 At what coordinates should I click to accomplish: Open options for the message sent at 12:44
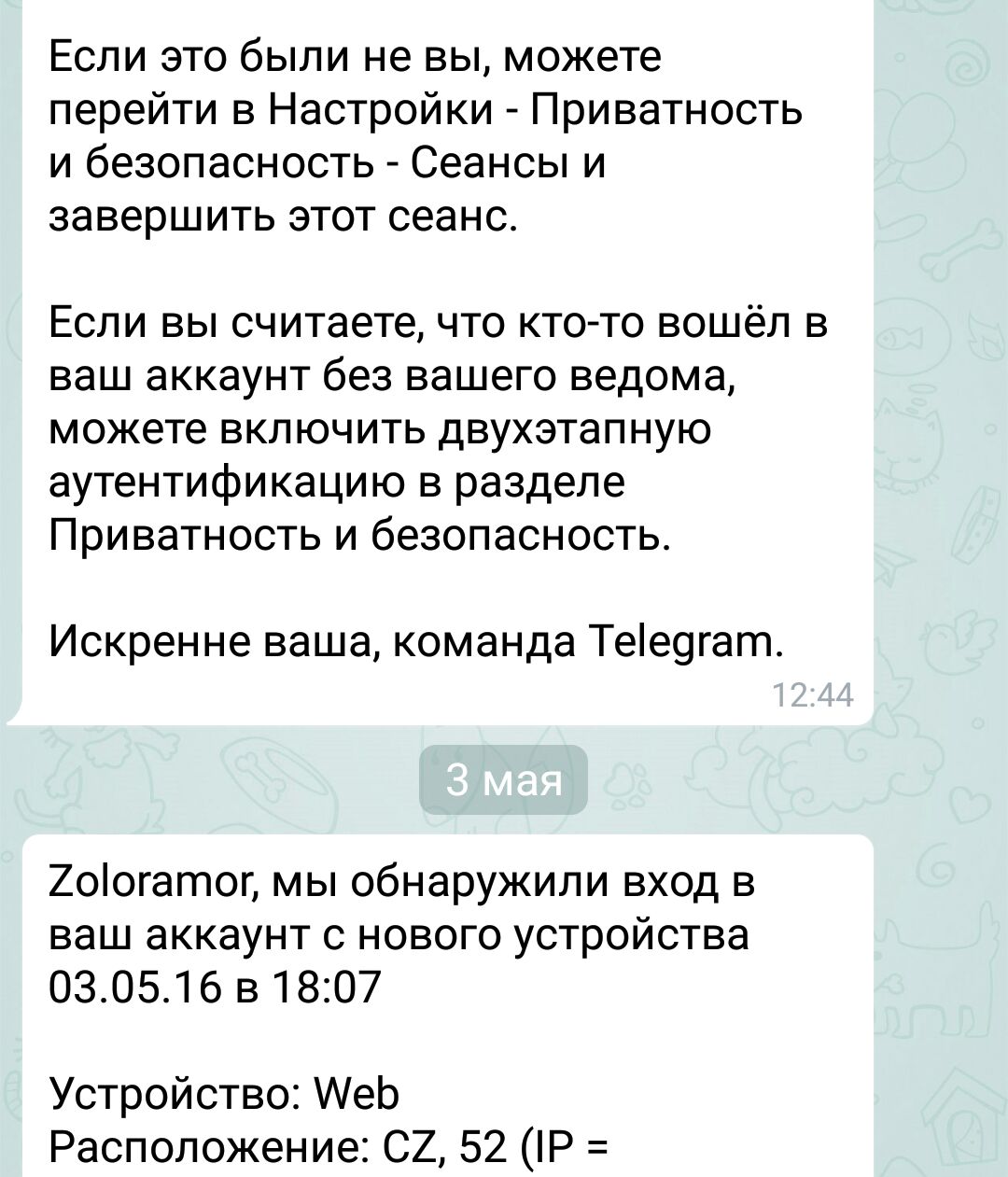439,373
